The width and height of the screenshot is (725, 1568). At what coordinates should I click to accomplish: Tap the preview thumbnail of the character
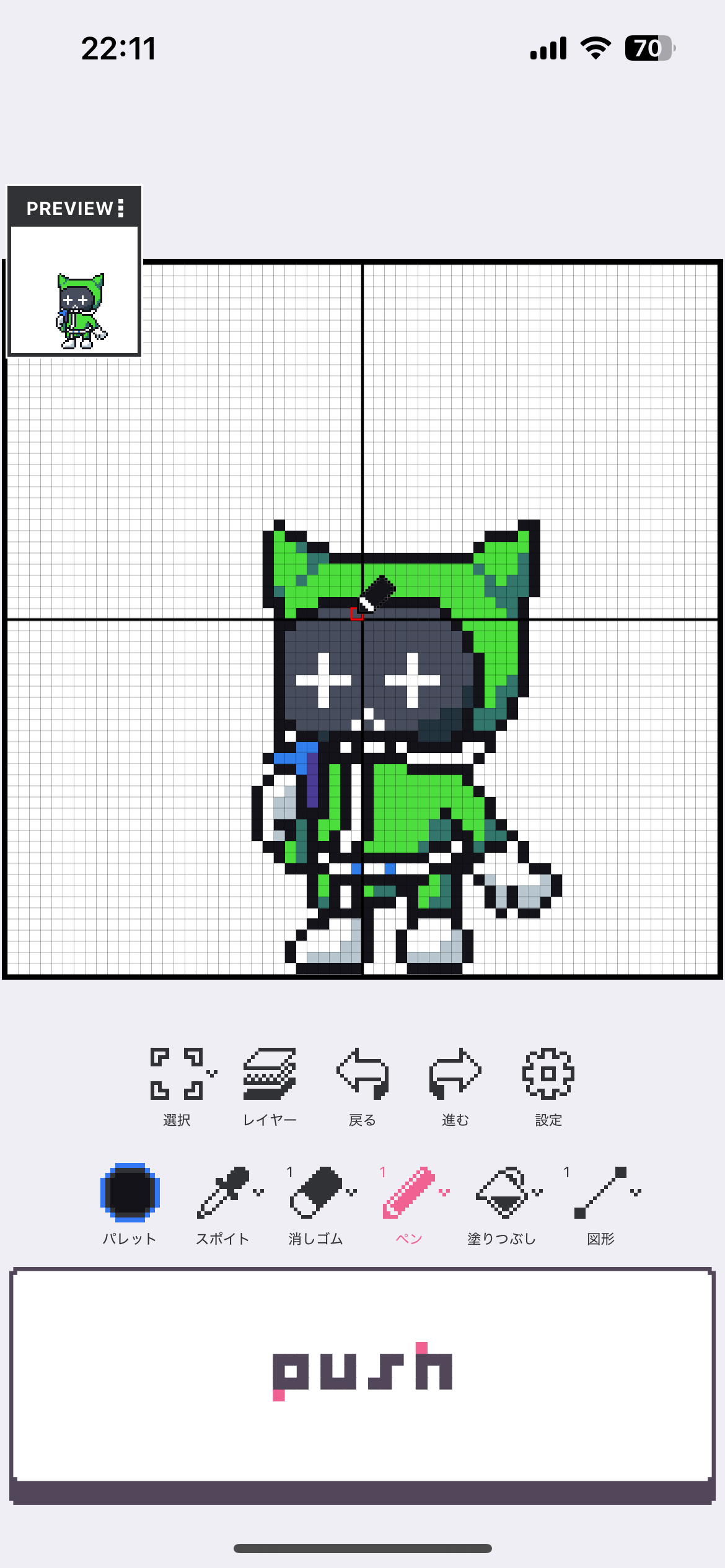tap(74, 290)
